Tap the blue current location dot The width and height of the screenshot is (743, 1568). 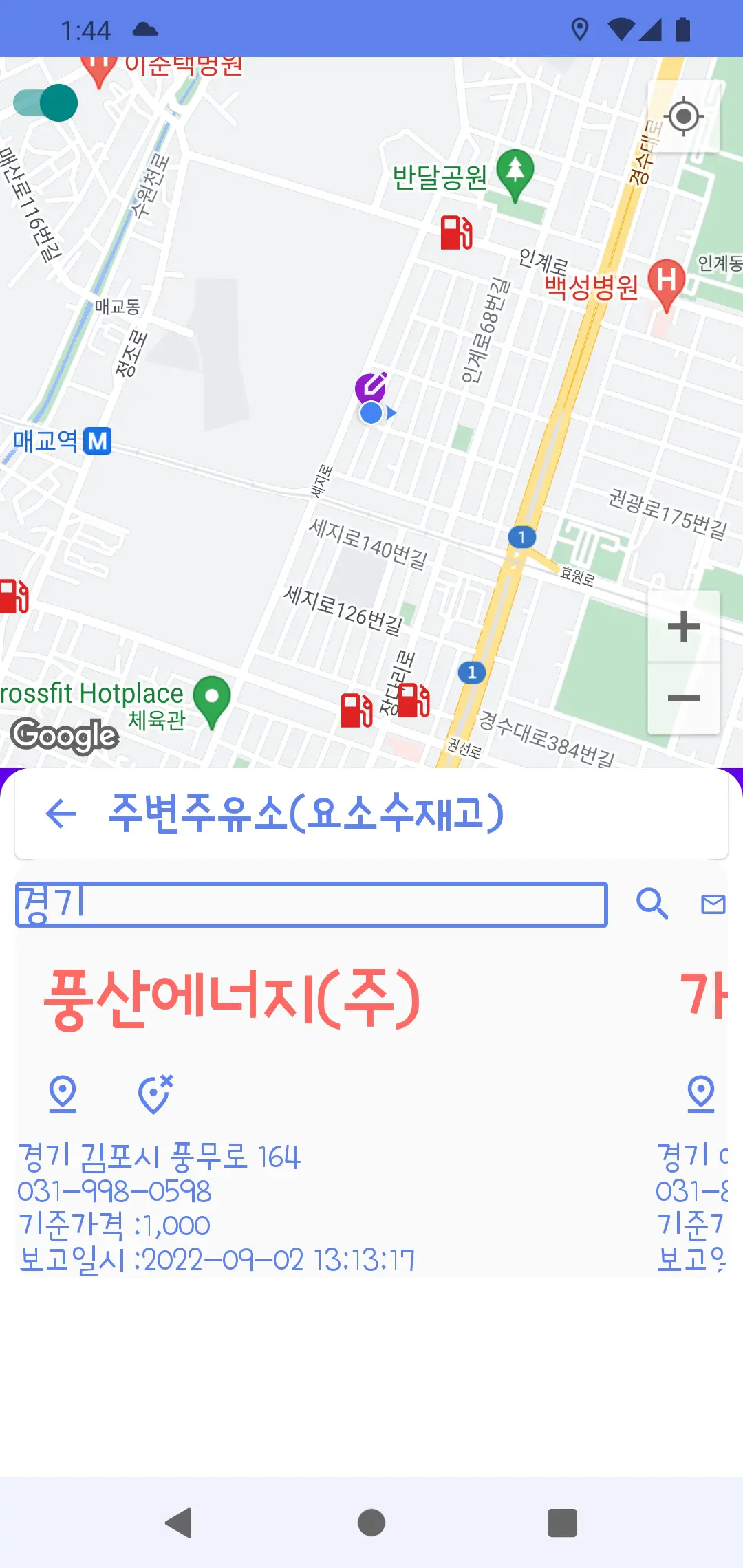pyautogui.click(x=370, y=413)
